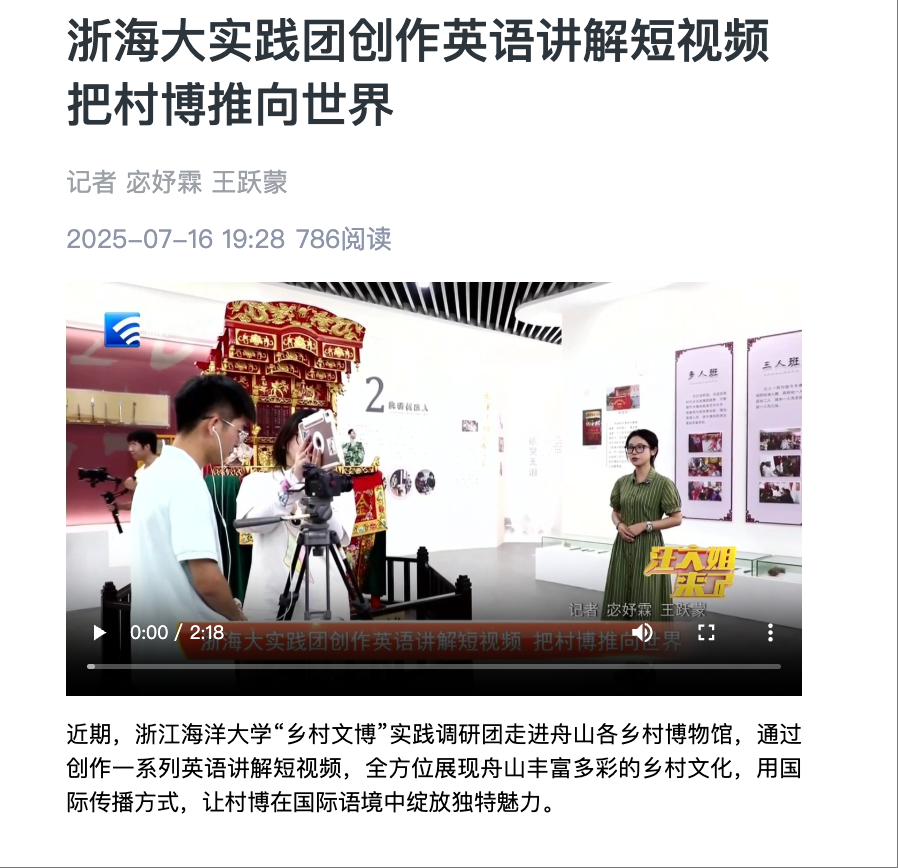Mute the video sound
This screenshot has height=868, width=898.
click(642, 632)
